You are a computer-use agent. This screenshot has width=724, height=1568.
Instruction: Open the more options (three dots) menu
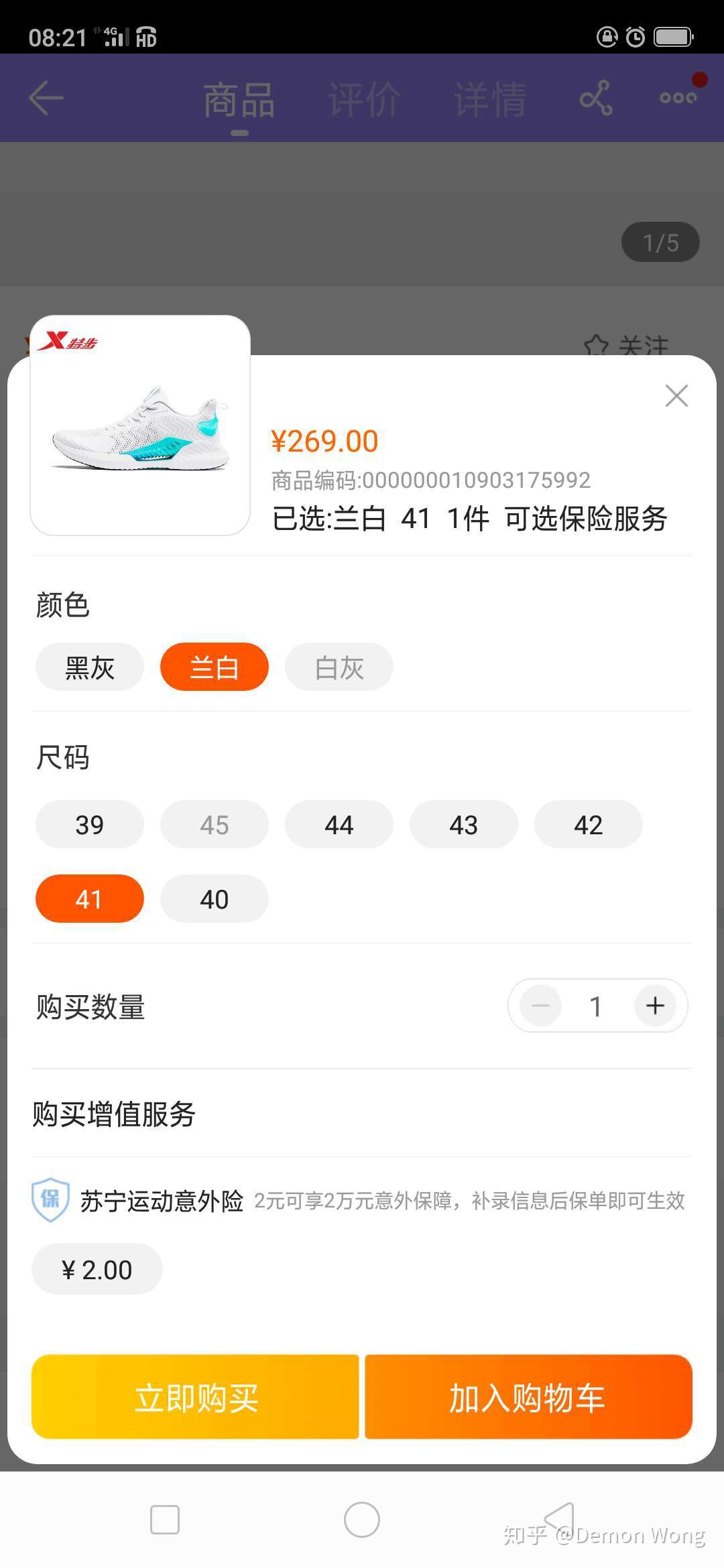pyautogui.click(x=678, y=97)
